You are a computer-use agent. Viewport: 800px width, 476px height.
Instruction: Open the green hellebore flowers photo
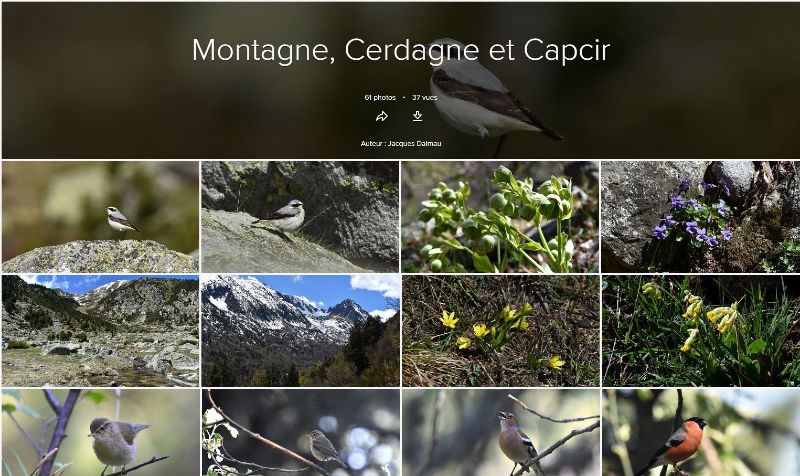coord(500,217)
